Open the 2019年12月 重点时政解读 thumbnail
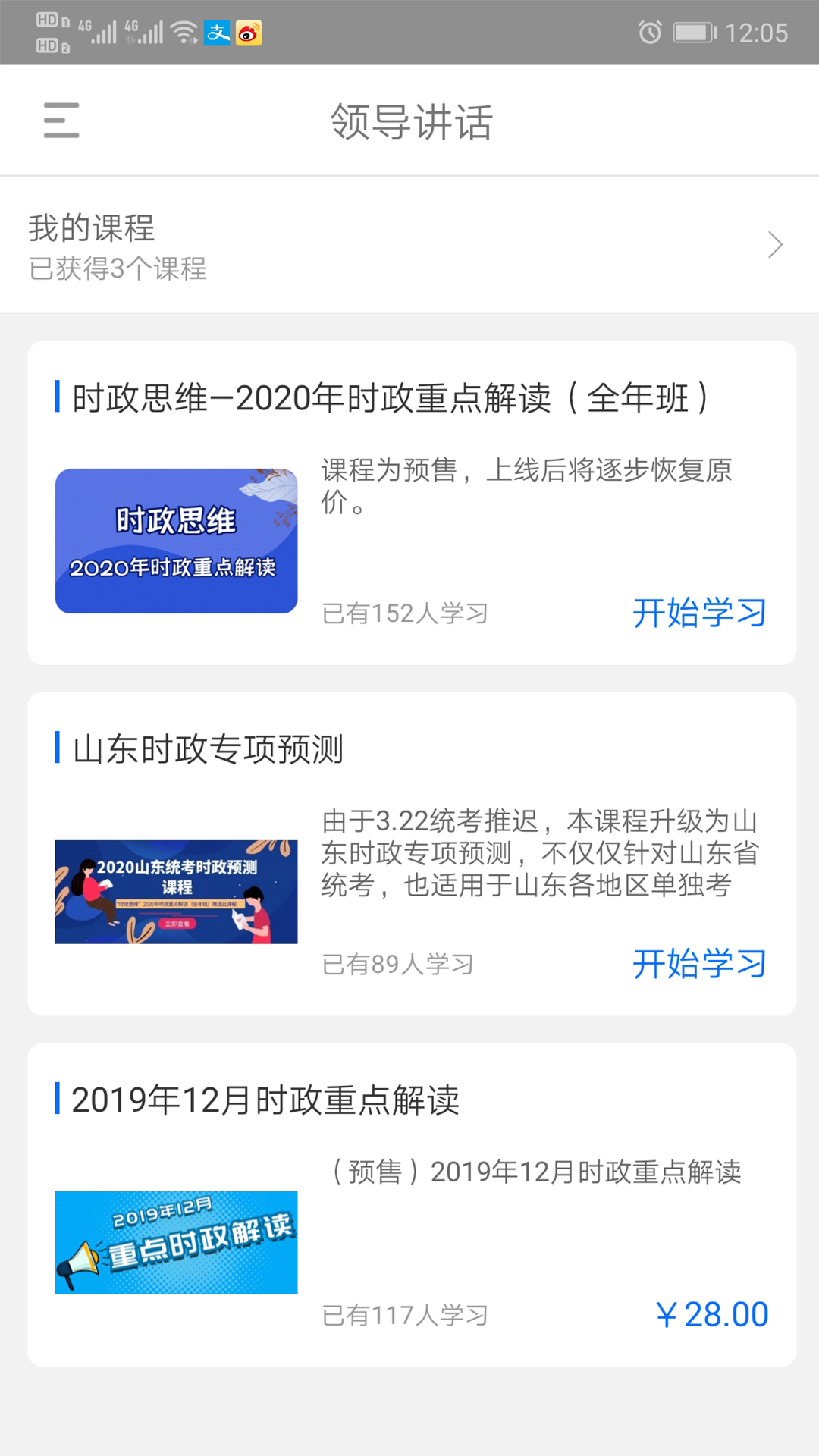The height and width of the screenshot is (1456, 819). click(x=176, y=1242)
